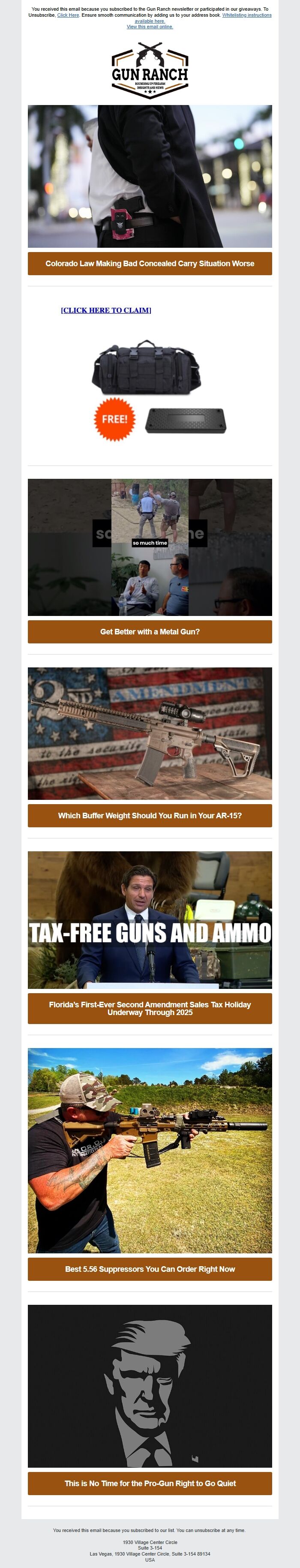
Task: Open the Metal Gun video thumbnail
Action: [150, 547]
